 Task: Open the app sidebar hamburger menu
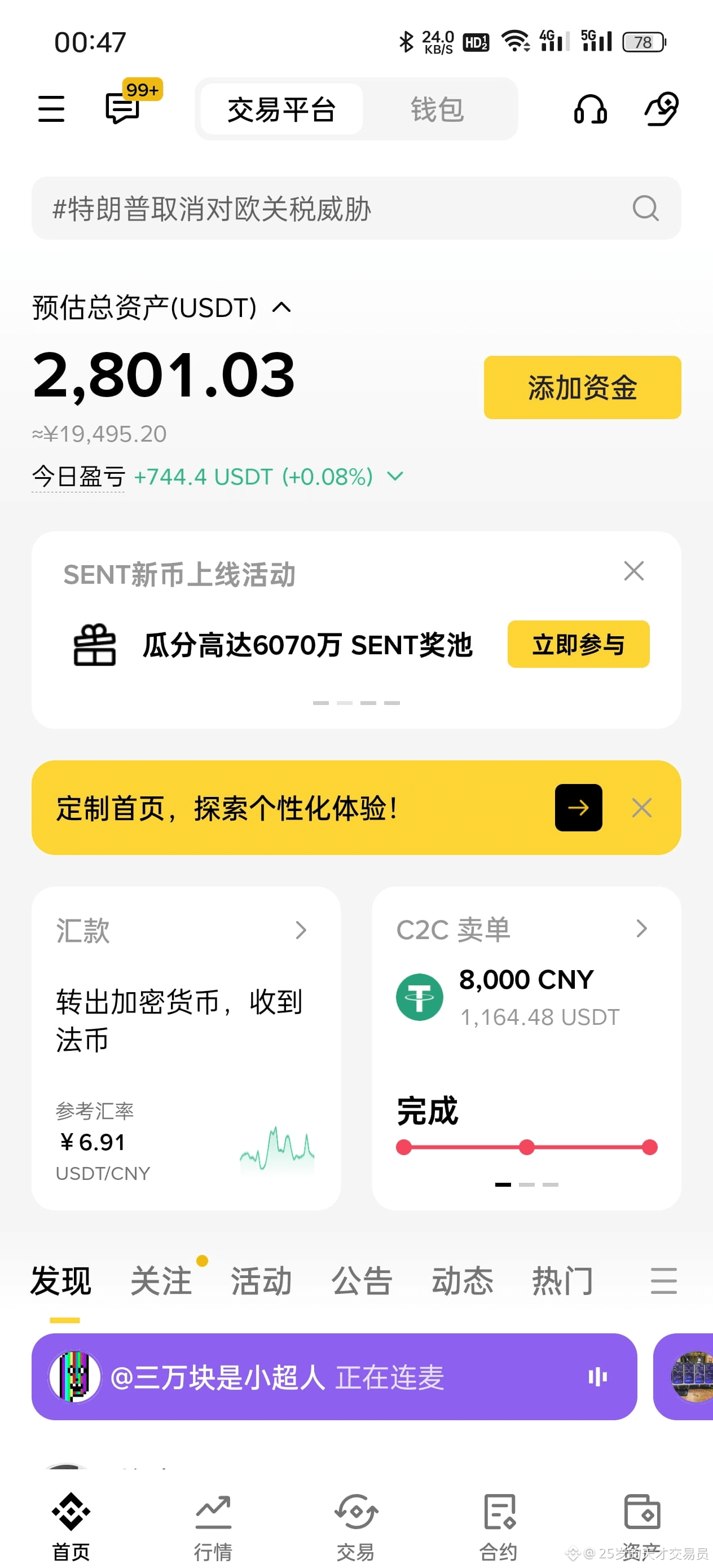click(51, 109)
